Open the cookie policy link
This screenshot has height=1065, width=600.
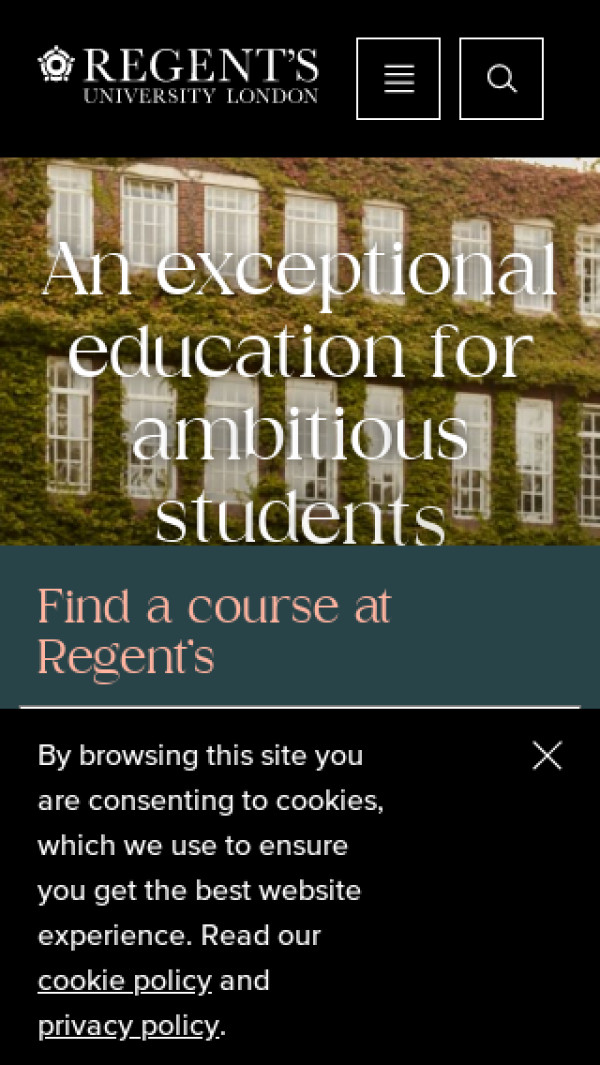pos(125,981)
